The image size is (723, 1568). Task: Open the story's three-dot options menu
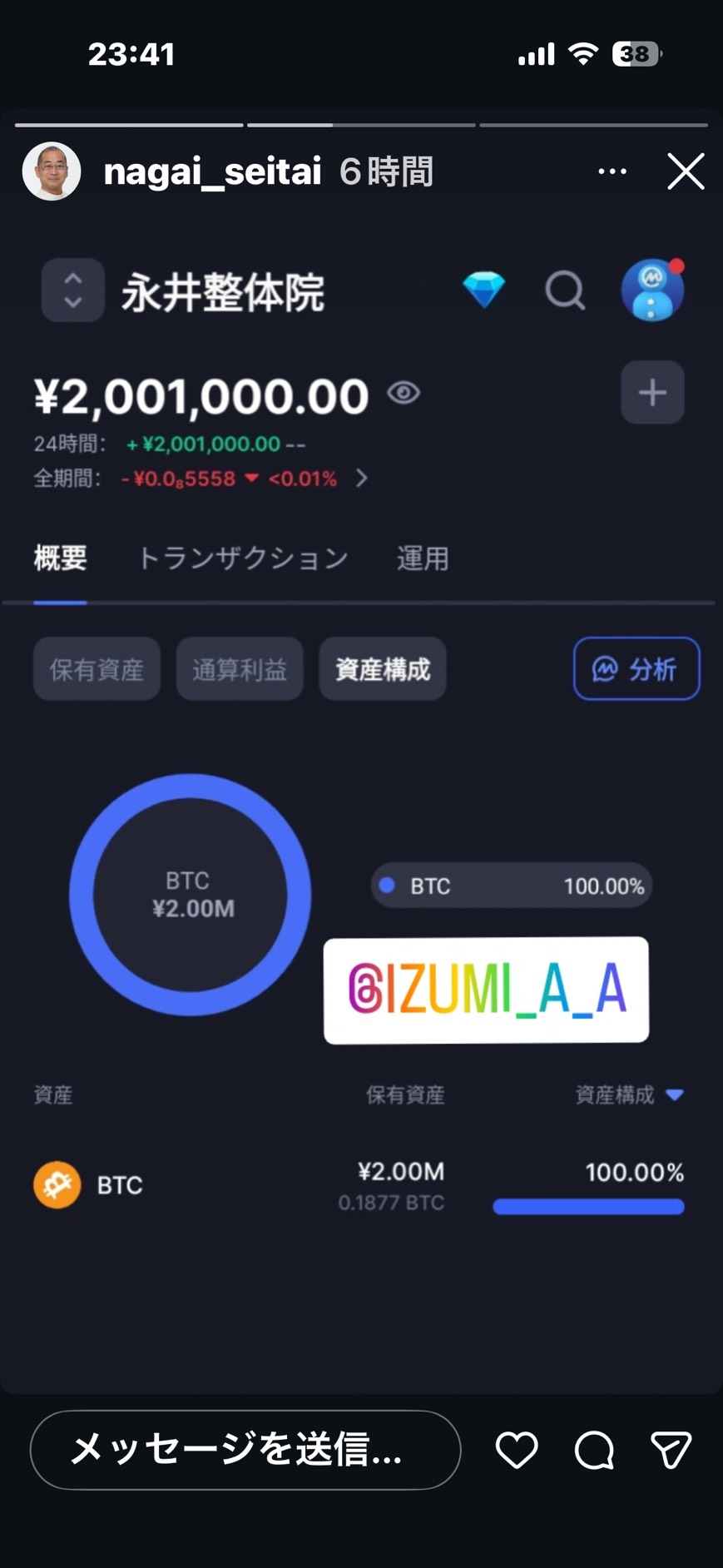point(612,171)
